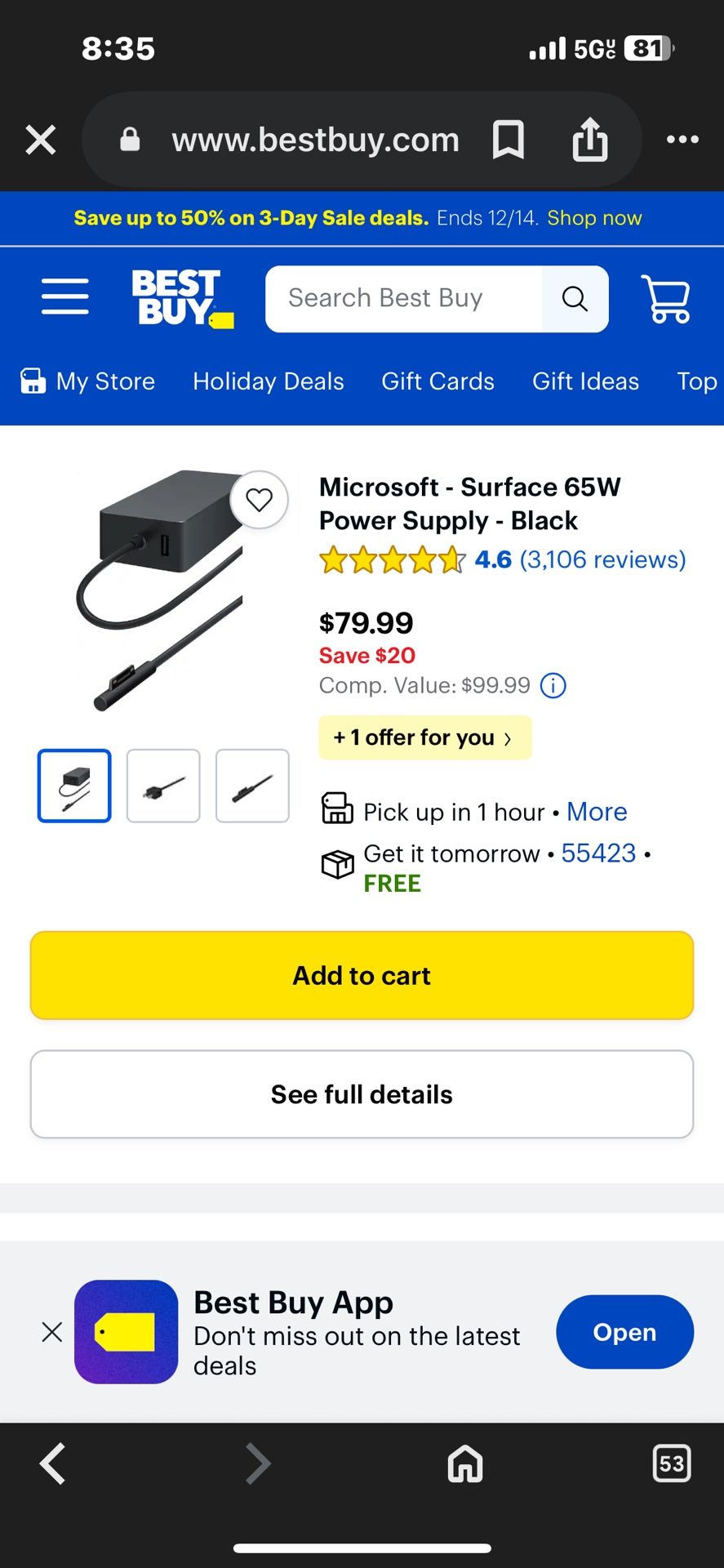Image resolution: width=724 pixels, height=1568 pixels.
Task: Select the connector tip thumbnail
Action: [251, 785]
